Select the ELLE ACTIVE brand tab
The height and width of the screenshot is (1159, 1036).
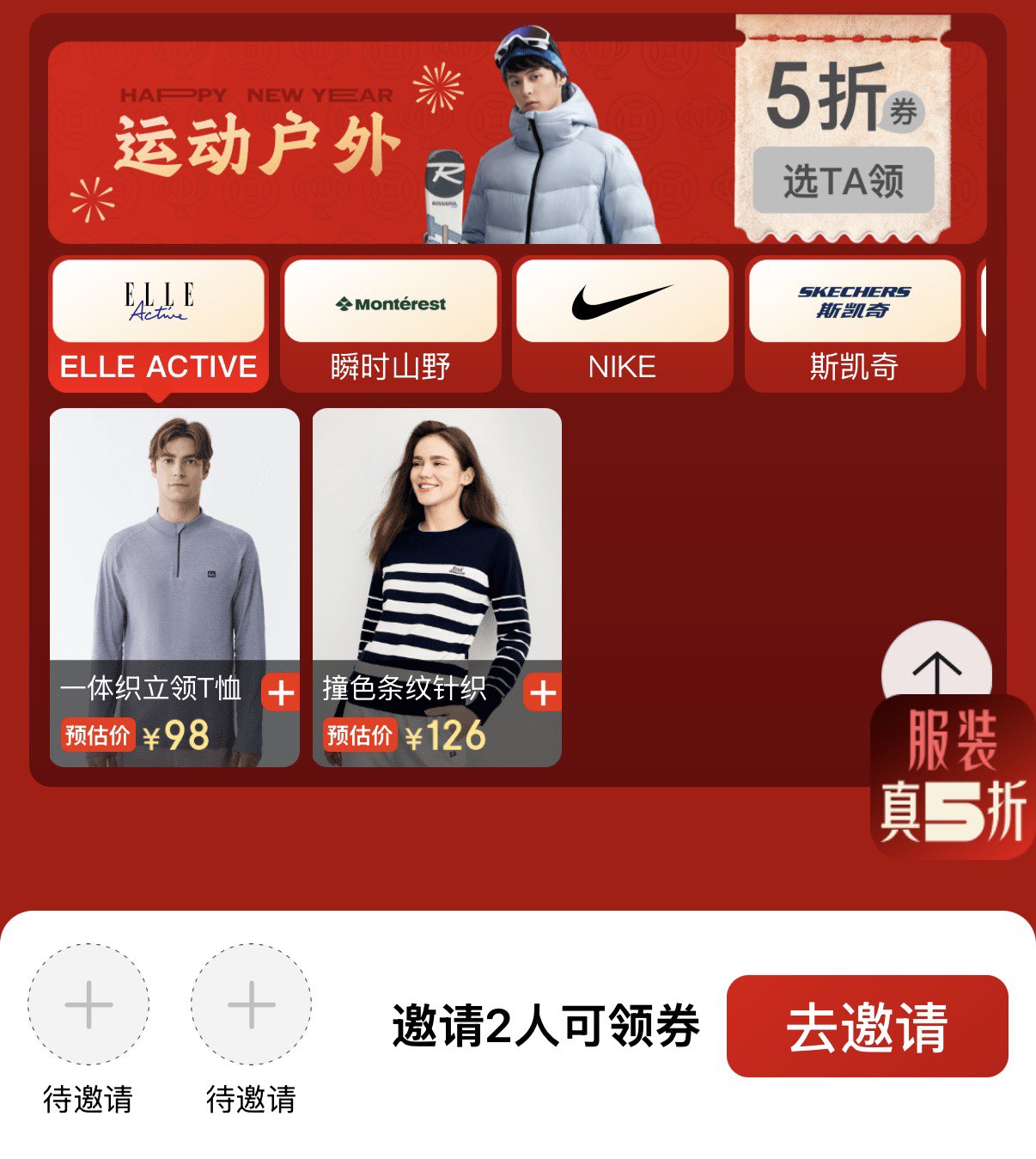point(158,324)
